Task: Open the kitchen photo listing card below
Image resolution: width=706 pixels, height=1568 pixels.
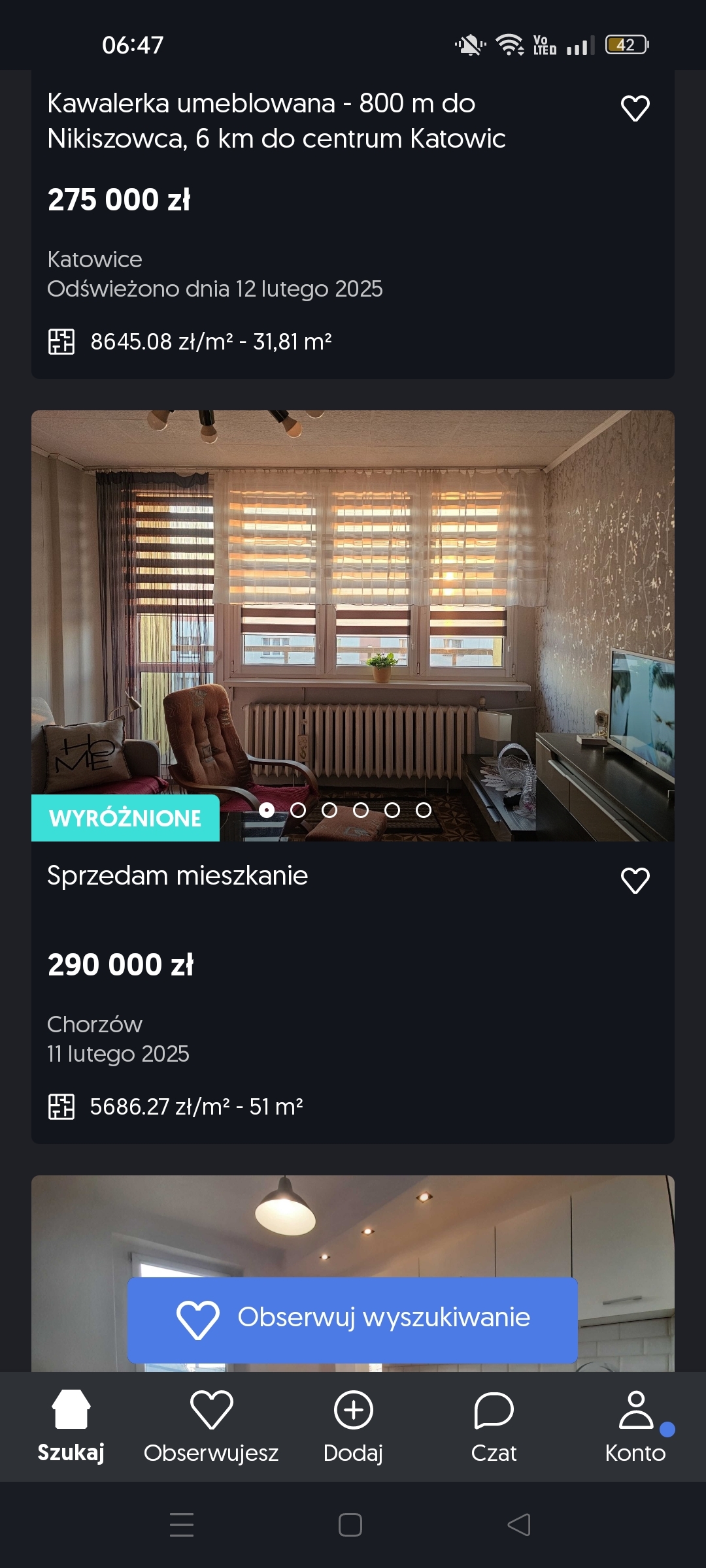Action: [353, 1222]
